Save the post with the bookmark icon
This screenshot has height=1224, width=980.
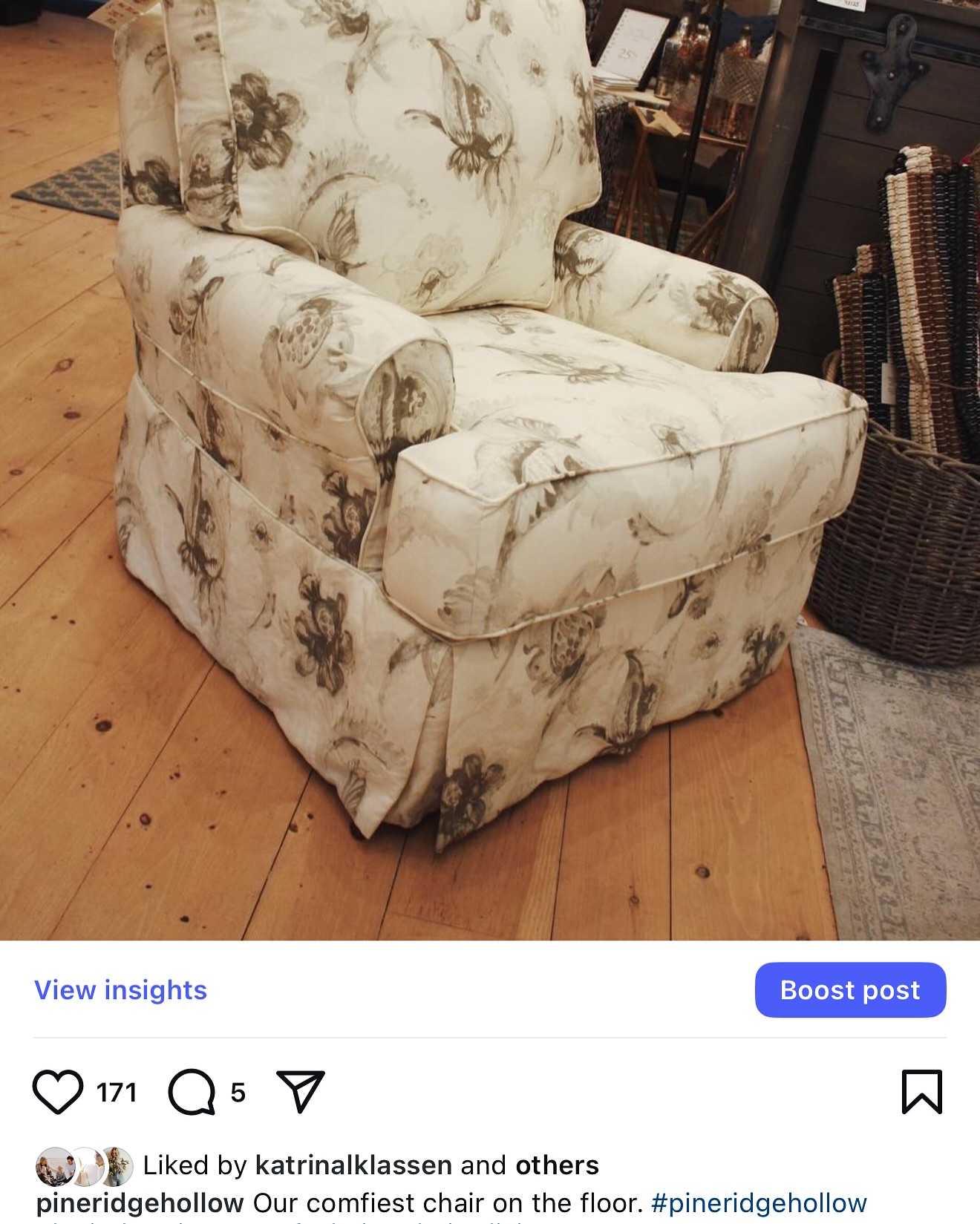pos(921,1092)
